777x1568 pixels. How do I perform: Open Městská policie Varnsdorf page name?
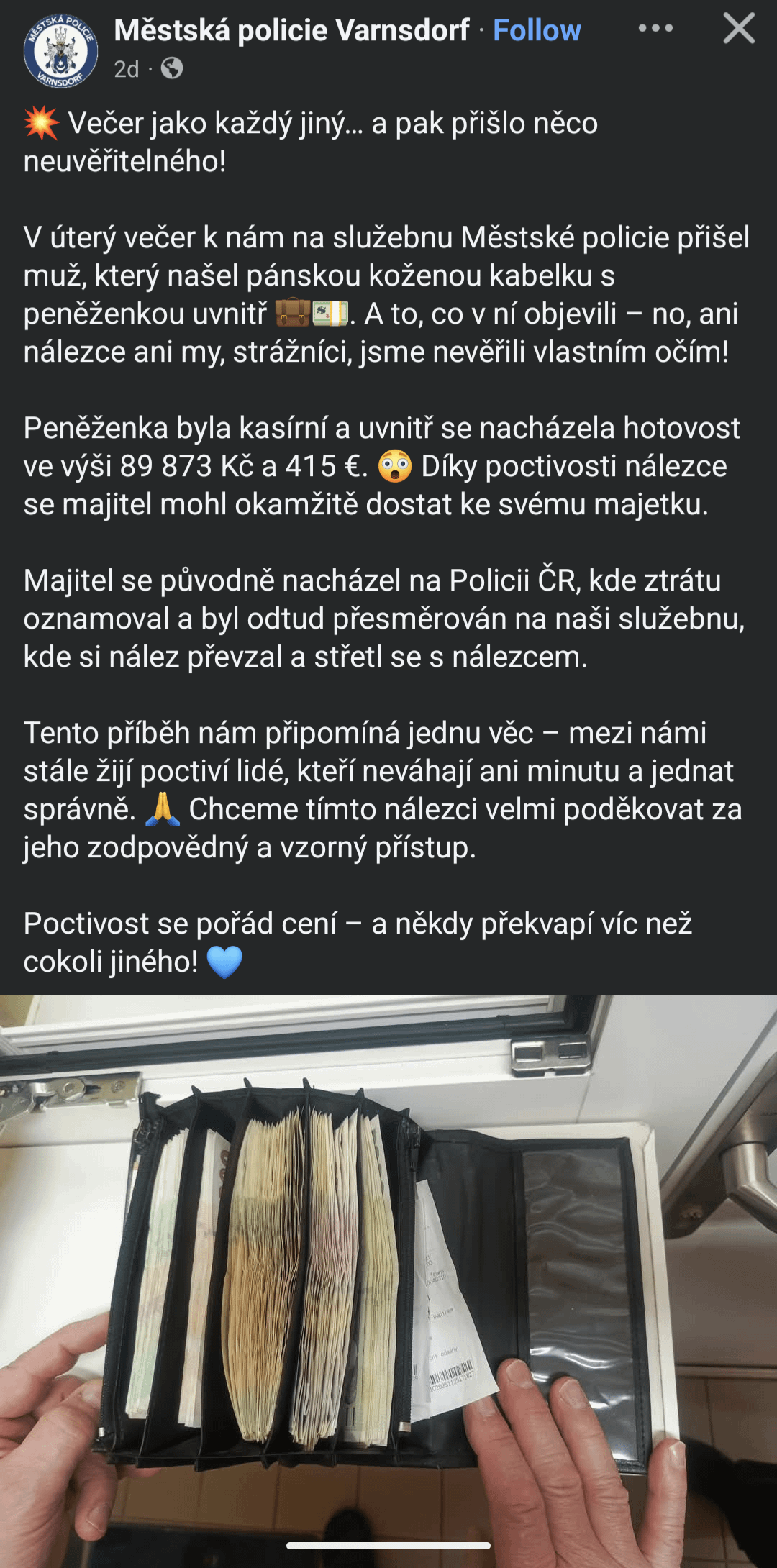pyautogui.click(x=291, y=30)
